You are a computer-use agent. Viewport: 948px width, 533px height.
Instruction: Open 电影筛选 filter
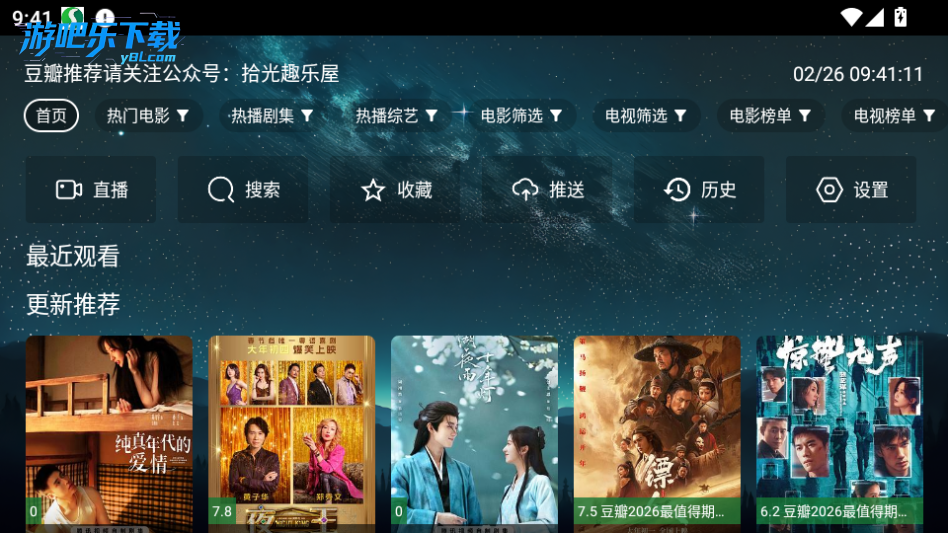coord(521,116)
